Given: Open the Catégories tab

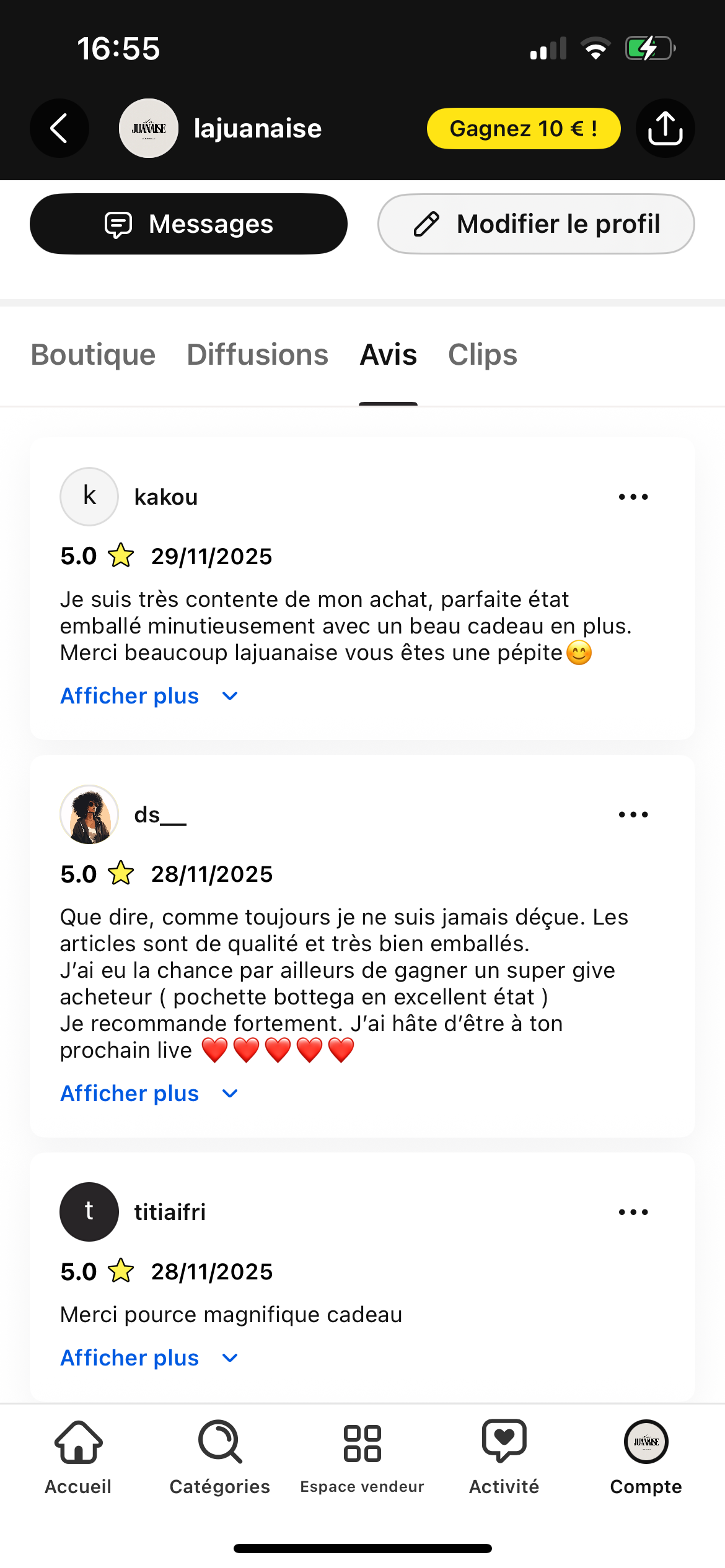Looking at the screenshot, I should point(219,1458).
